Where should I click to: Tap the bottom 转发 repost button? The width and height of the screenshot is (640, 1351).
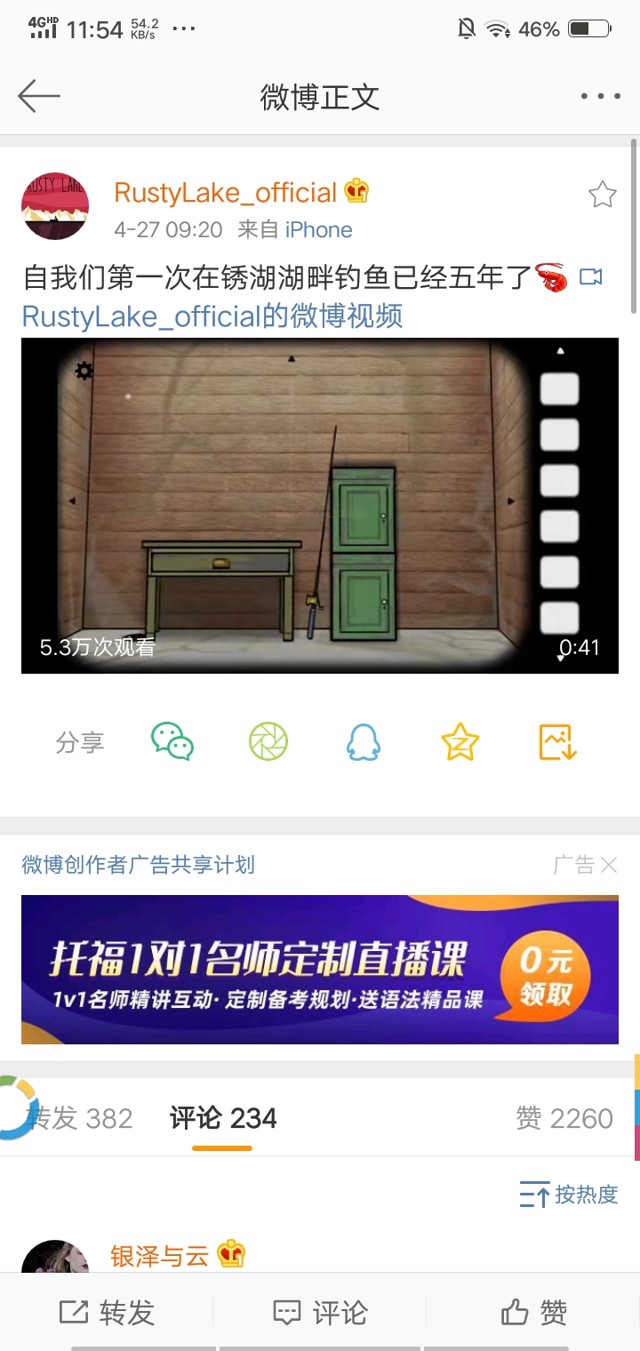coord(107,1312)
